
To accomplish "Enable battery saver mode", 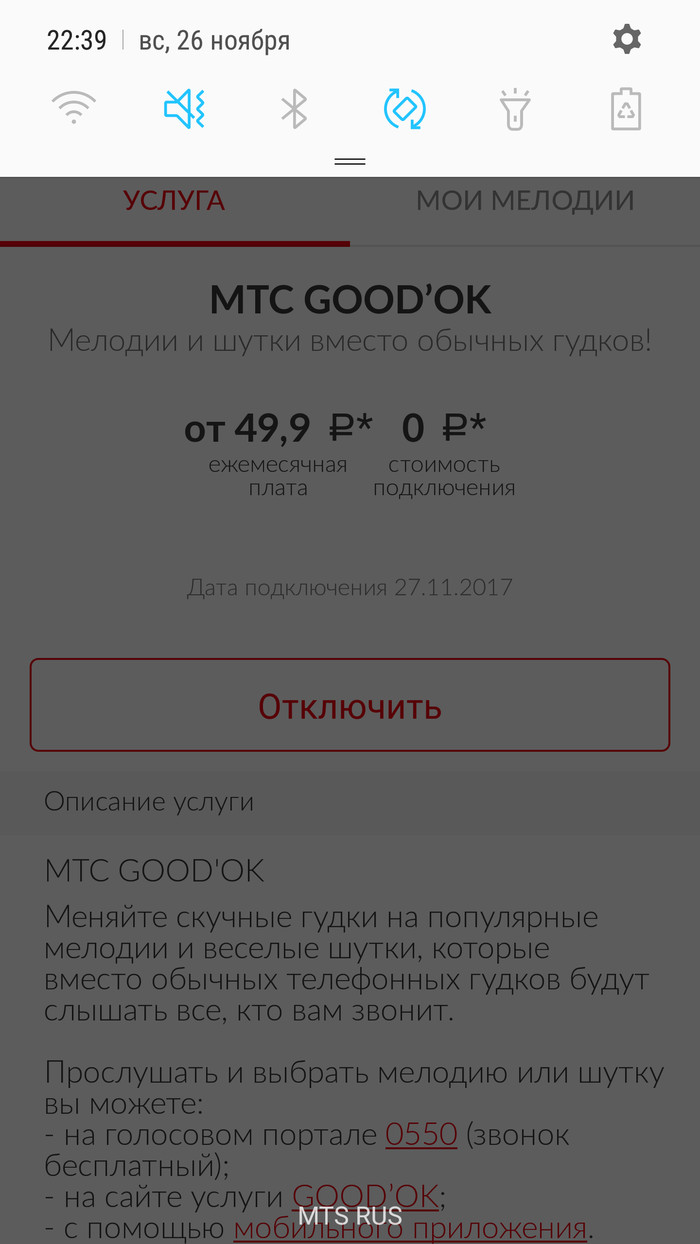I will coord(625,108).
